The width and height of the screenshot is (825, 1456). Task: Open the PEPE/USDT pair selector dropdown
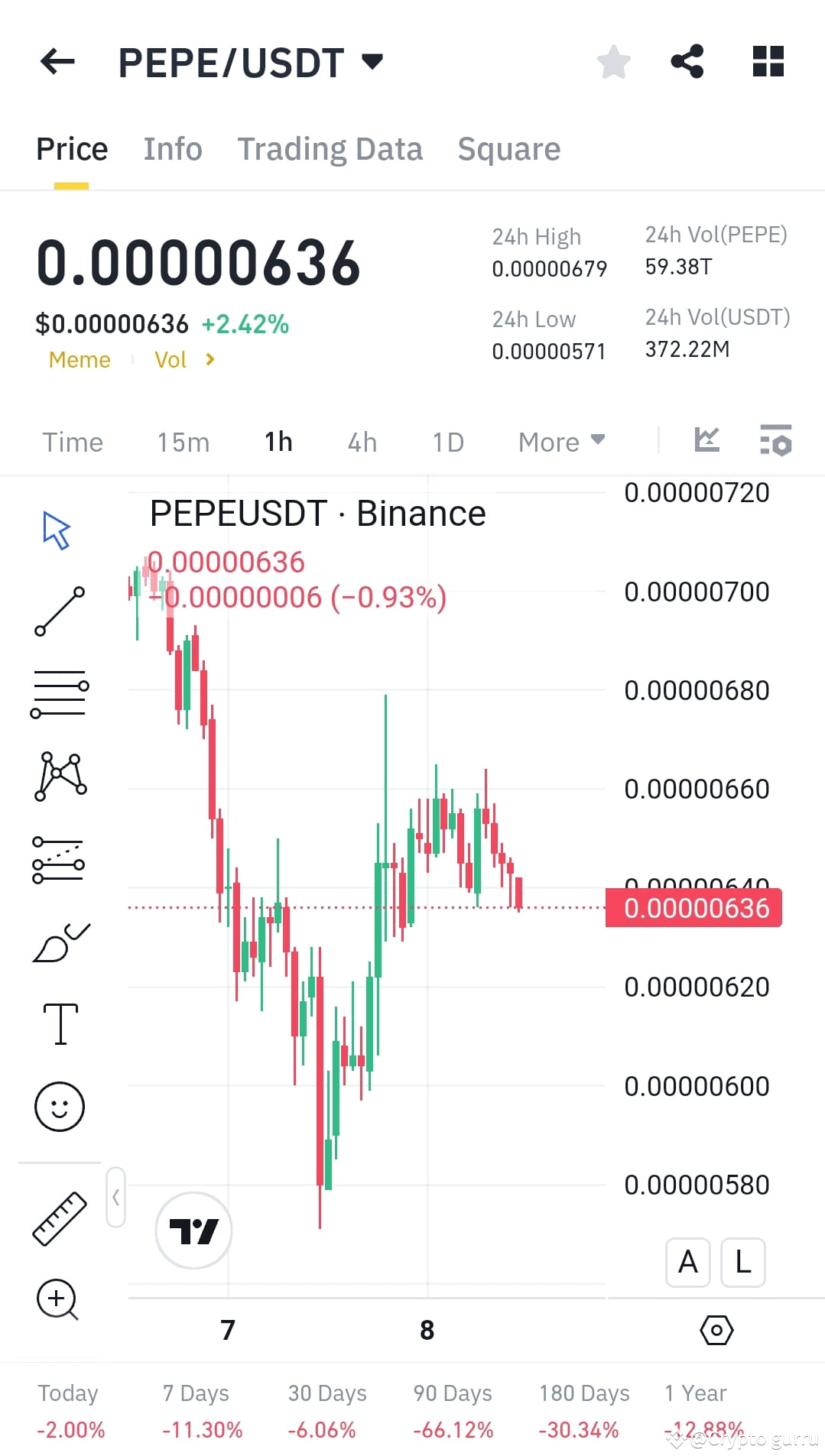point(372,61)
